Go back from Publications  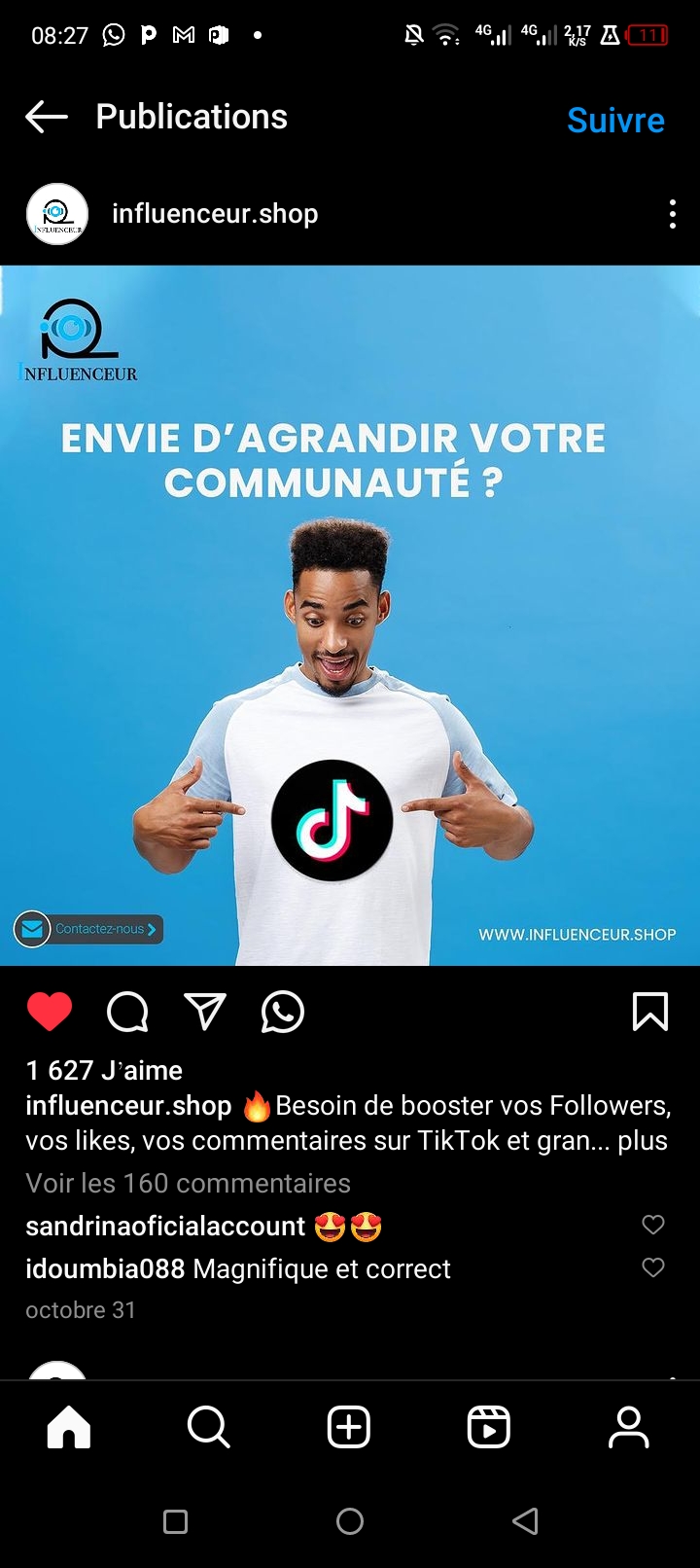(x=47, y=118)
